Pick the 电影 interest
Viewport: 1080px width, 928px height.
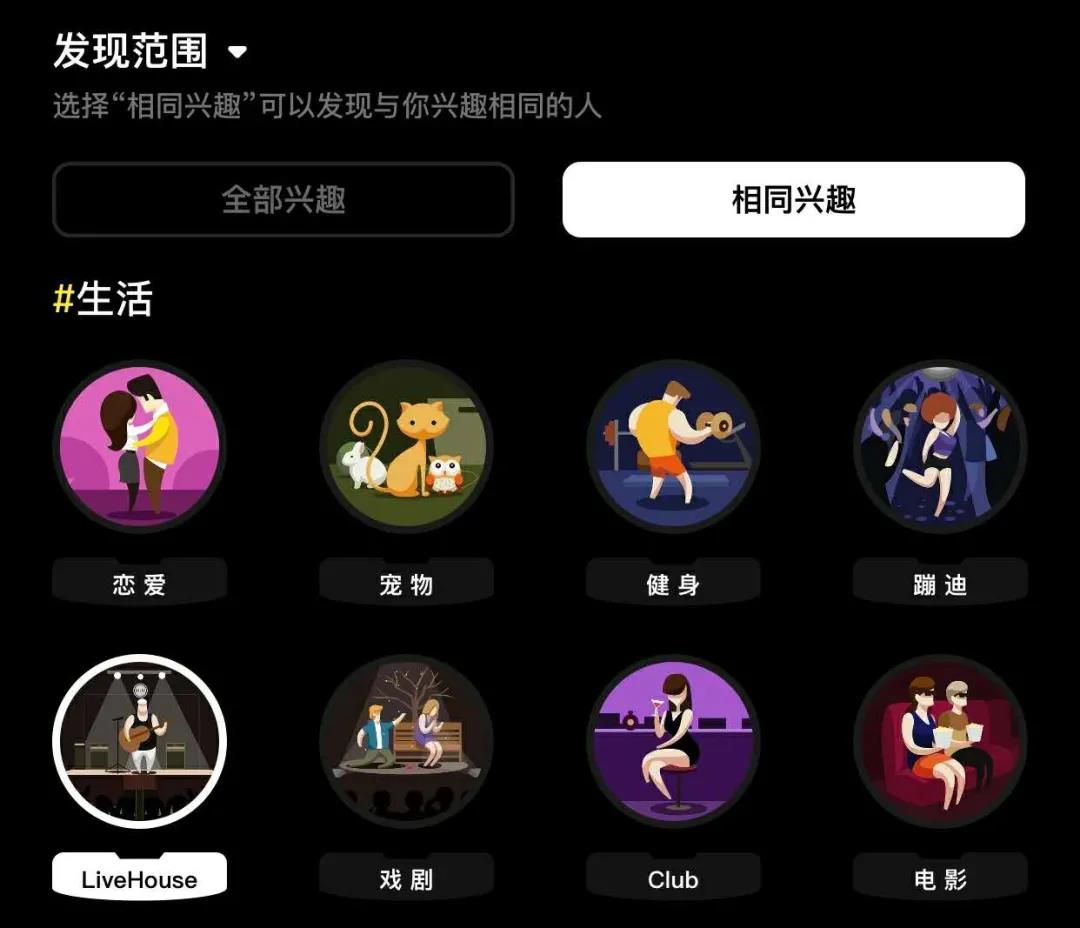click(x=940, y=741)
